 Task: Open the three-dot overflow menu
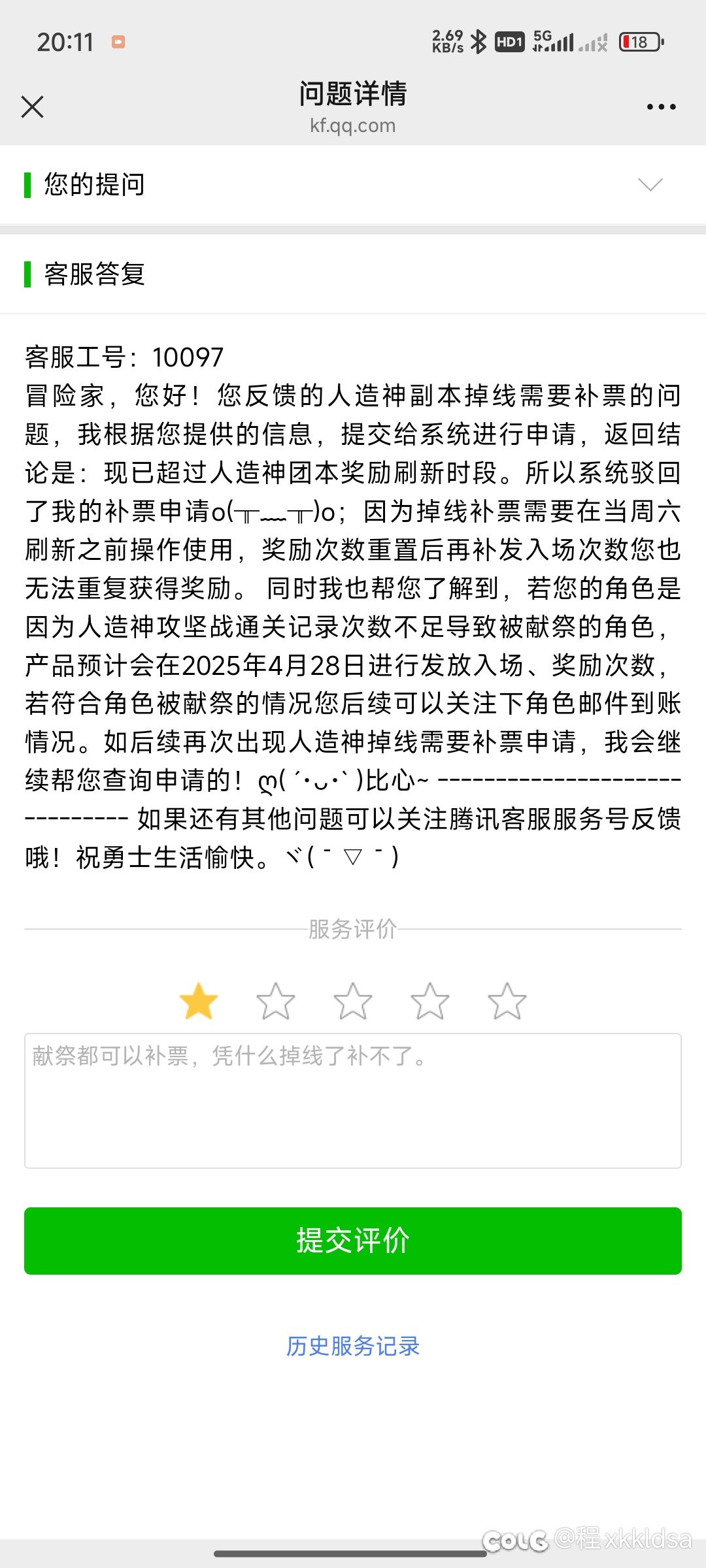pos(661,106)
